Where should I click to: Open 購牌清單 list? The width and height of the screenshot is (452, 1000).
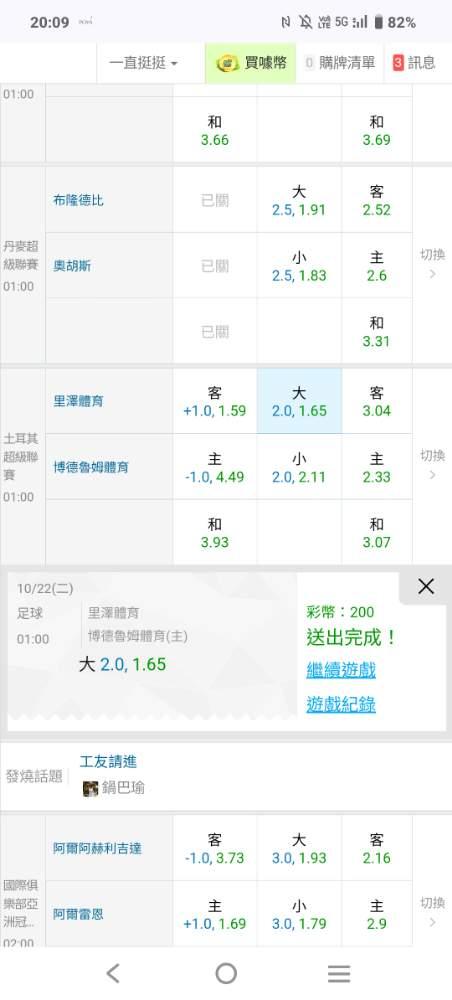click(340, 62)
